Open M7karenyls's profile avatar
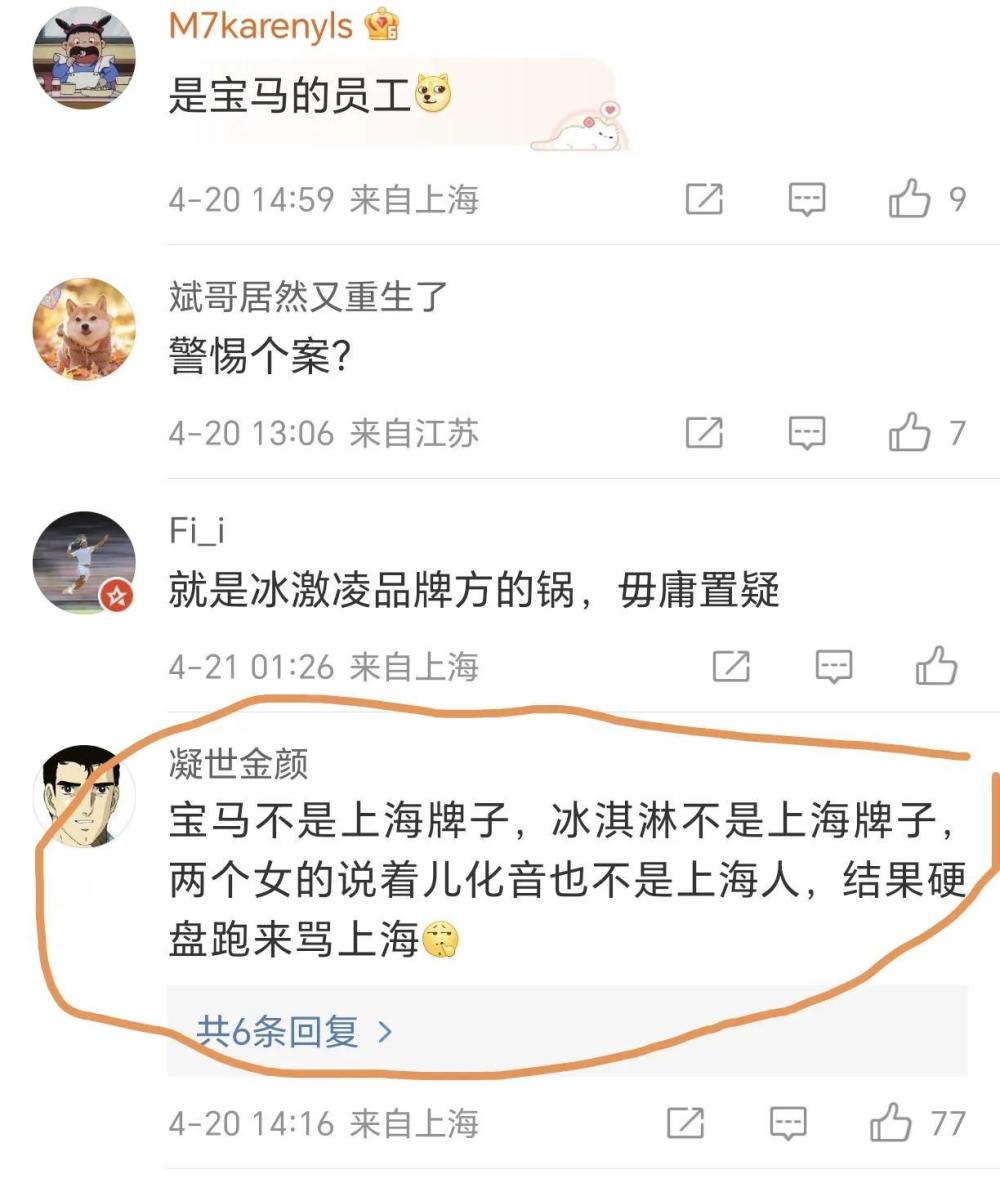The image size is (1000, 1201). tap(84, 57)
